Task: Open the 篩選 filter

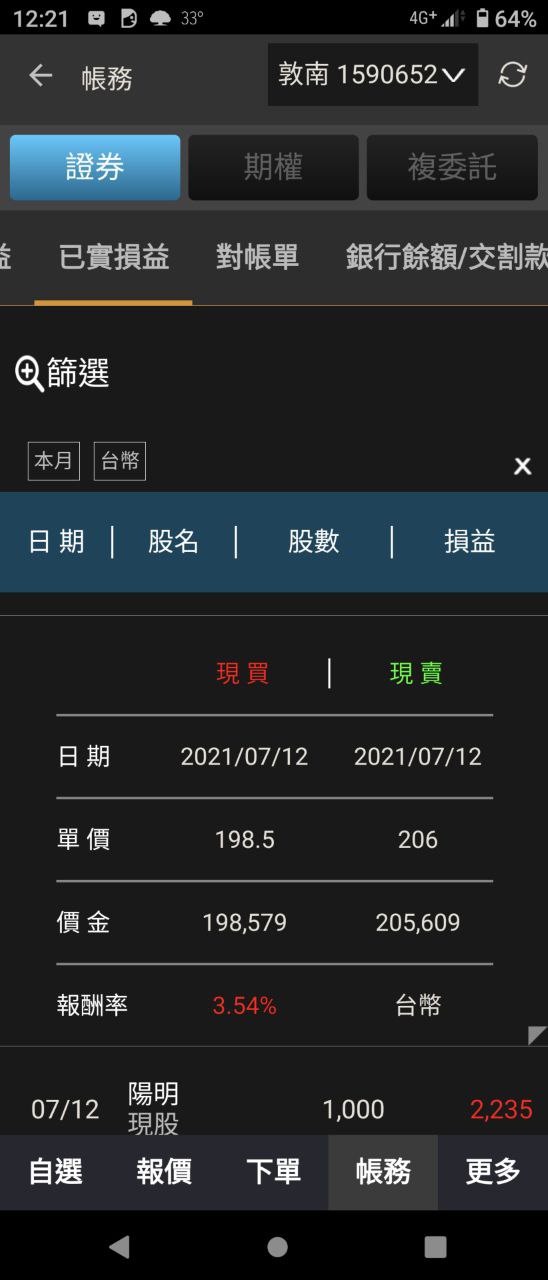Action: [62, 373]
